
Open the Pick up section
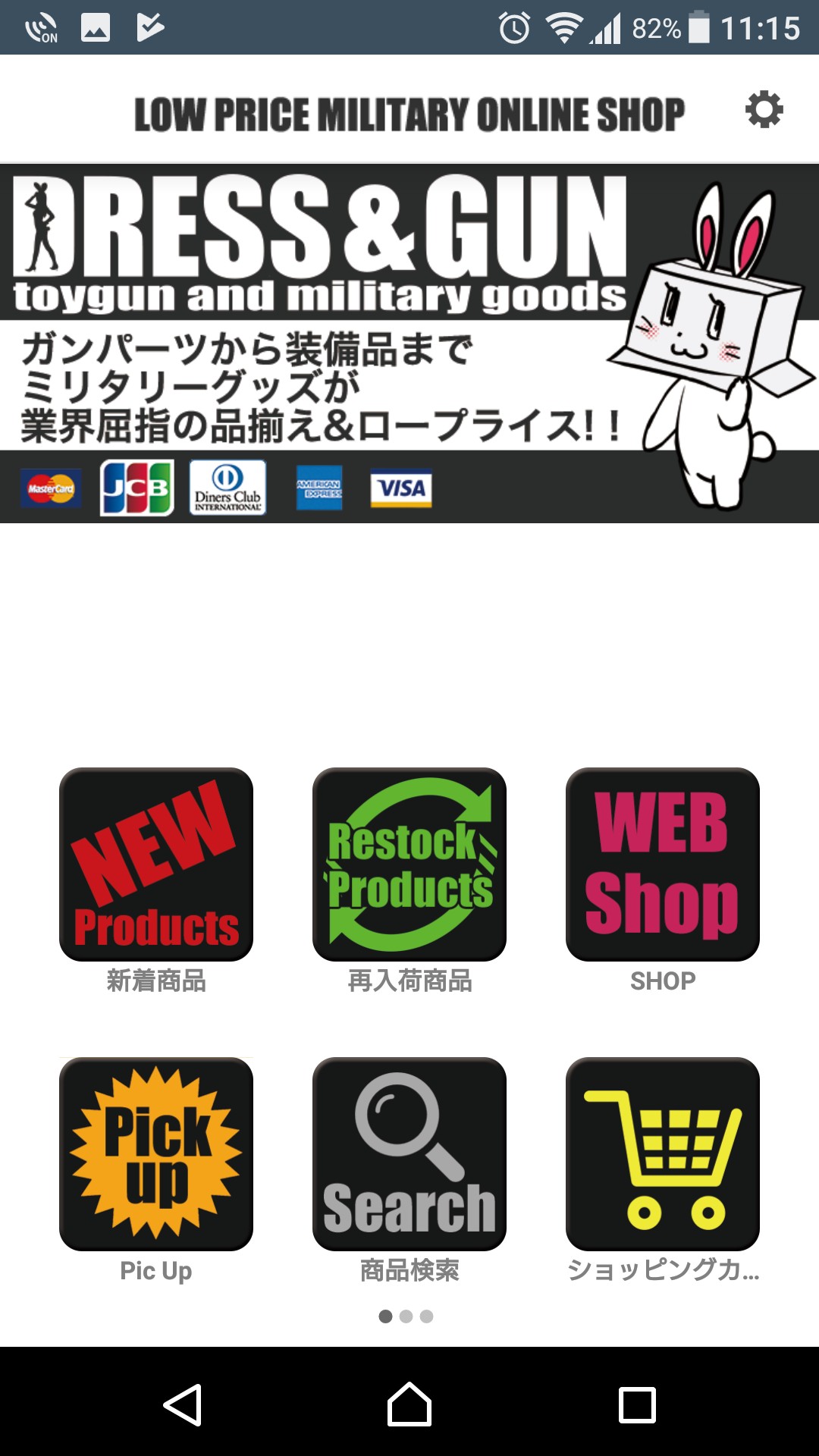point(156,1153)
